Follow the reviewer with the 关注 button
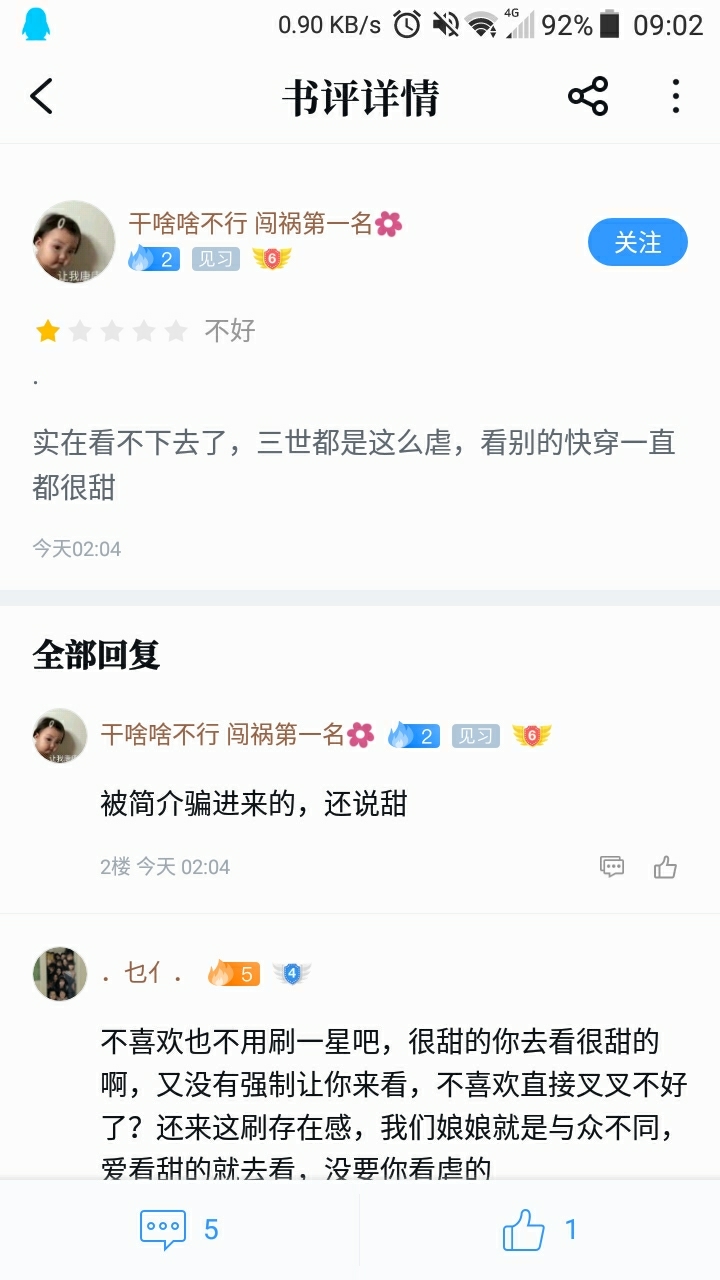Viewport: 720px width, 1280px height. (637, 242)
